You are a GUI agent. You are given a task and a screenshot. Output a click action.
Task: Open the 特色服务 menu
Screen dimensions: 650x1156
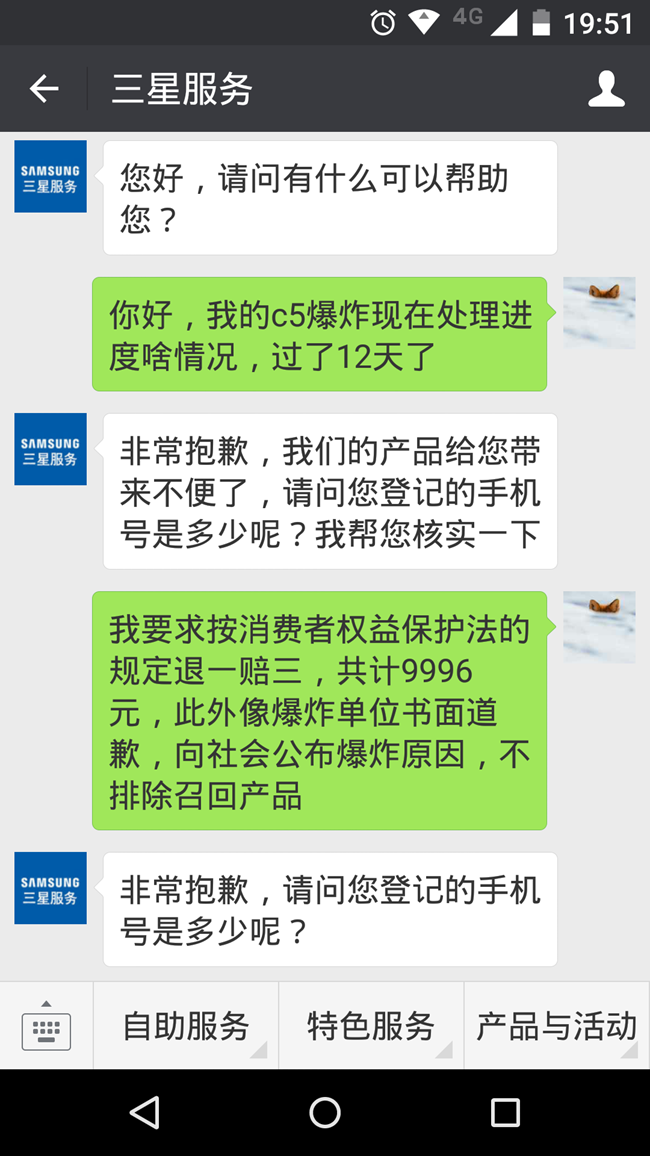point(371,1025)
